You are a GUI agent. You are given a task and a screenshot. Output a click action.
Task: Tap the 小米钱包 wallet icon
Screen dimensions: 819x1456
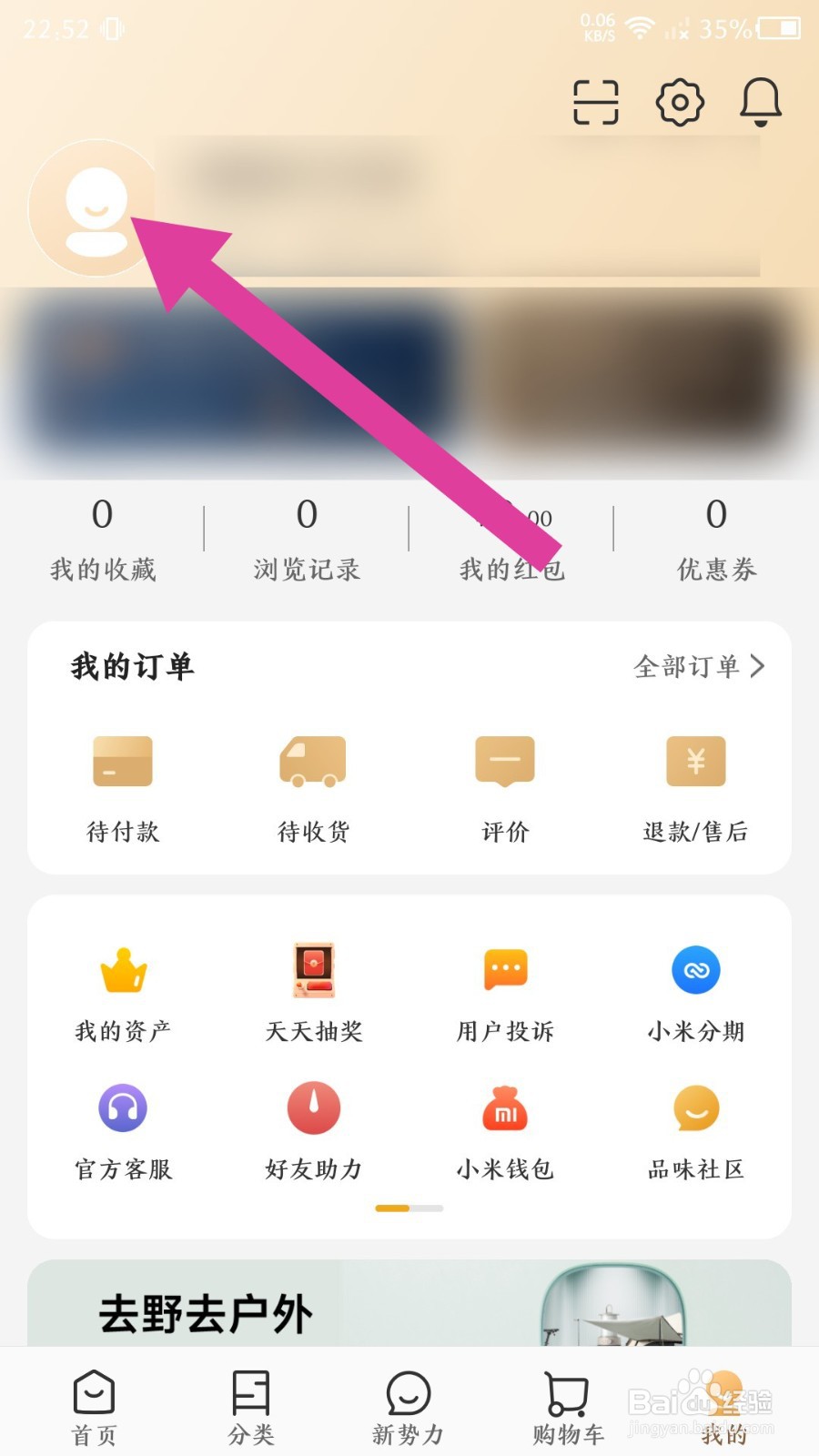[x=504, y=1110]
